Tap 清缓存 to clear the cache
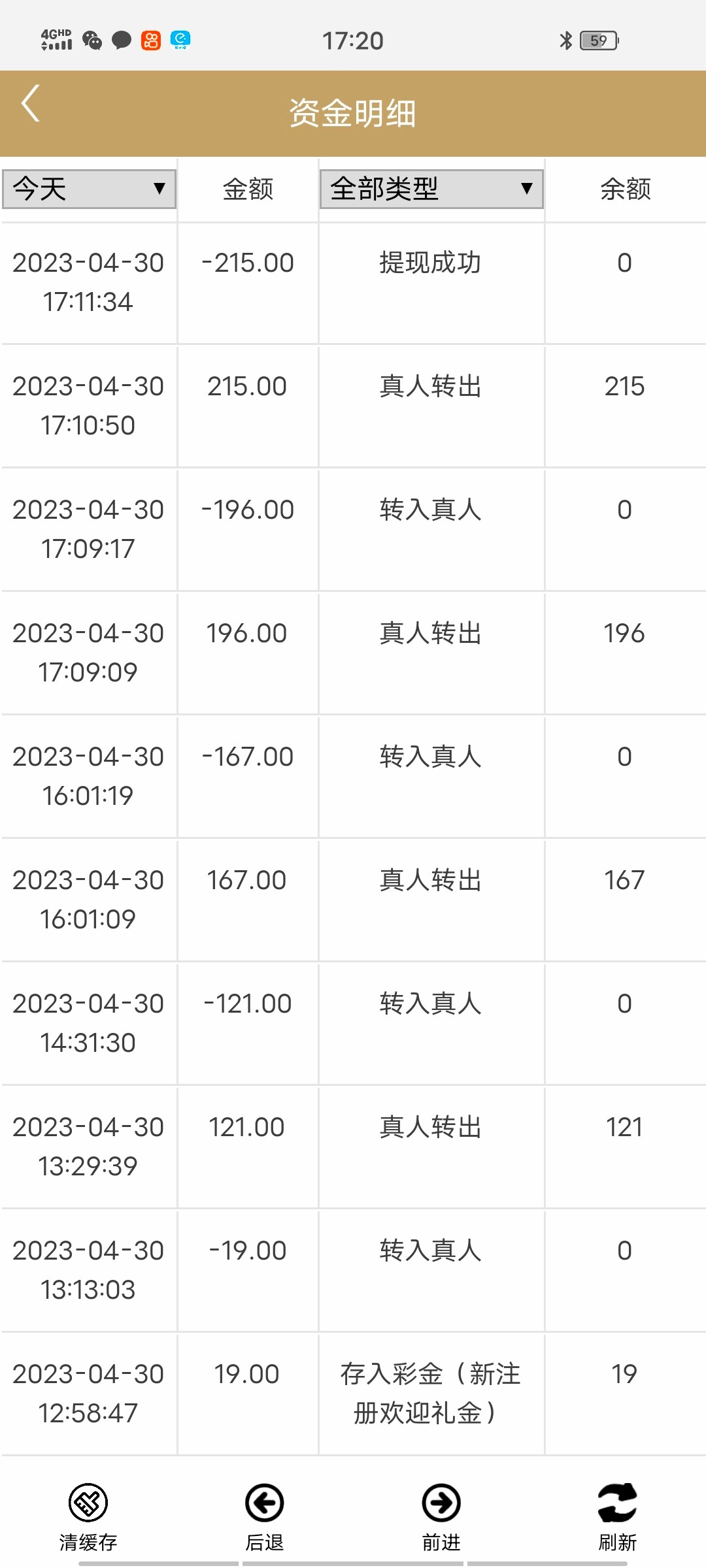Screen dimensions: 706x1568 coord(88,1516)
